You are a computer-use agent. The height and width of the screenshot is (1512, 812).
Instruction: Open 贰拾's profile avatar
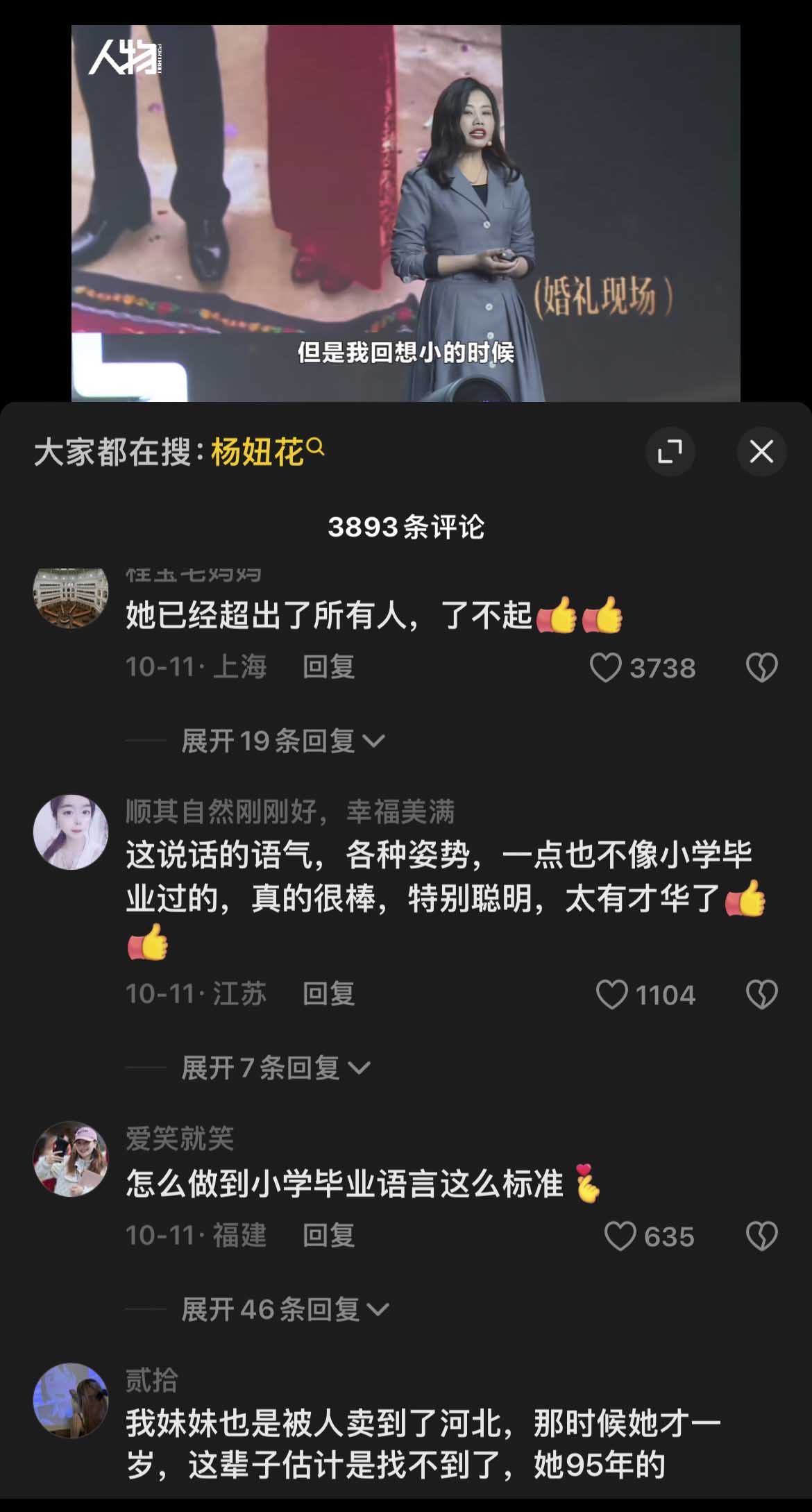click(x=71, y=1400)
